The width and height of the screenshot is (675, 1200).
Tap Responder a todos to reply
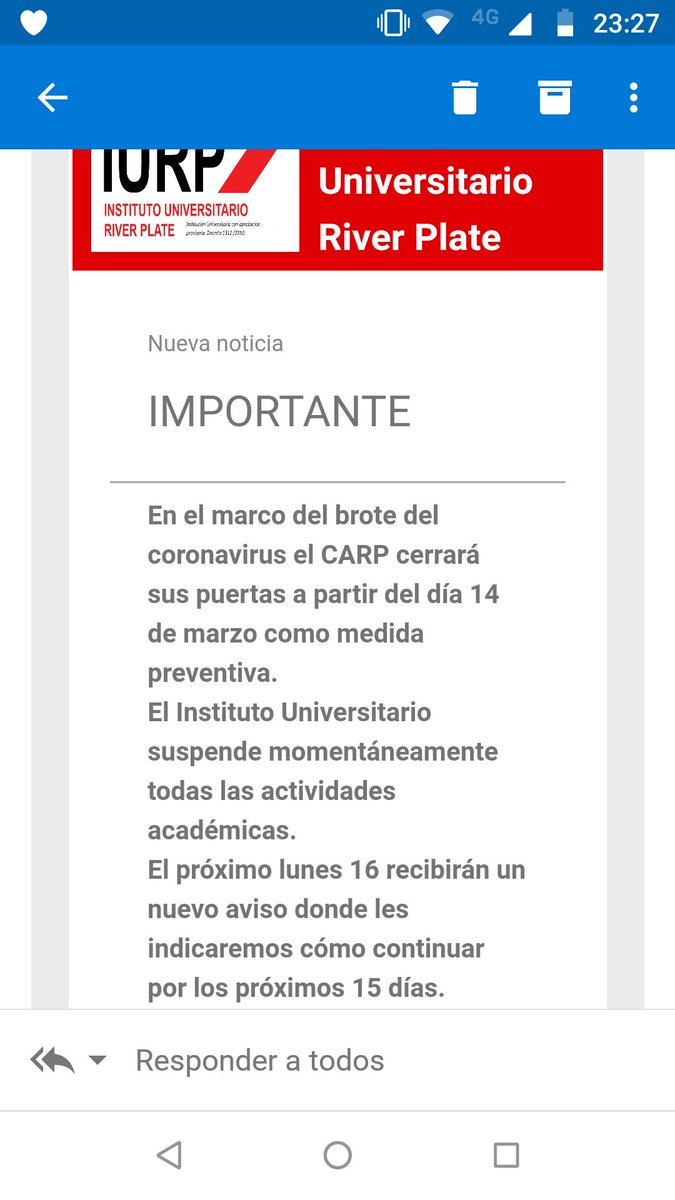point(260,1060)
